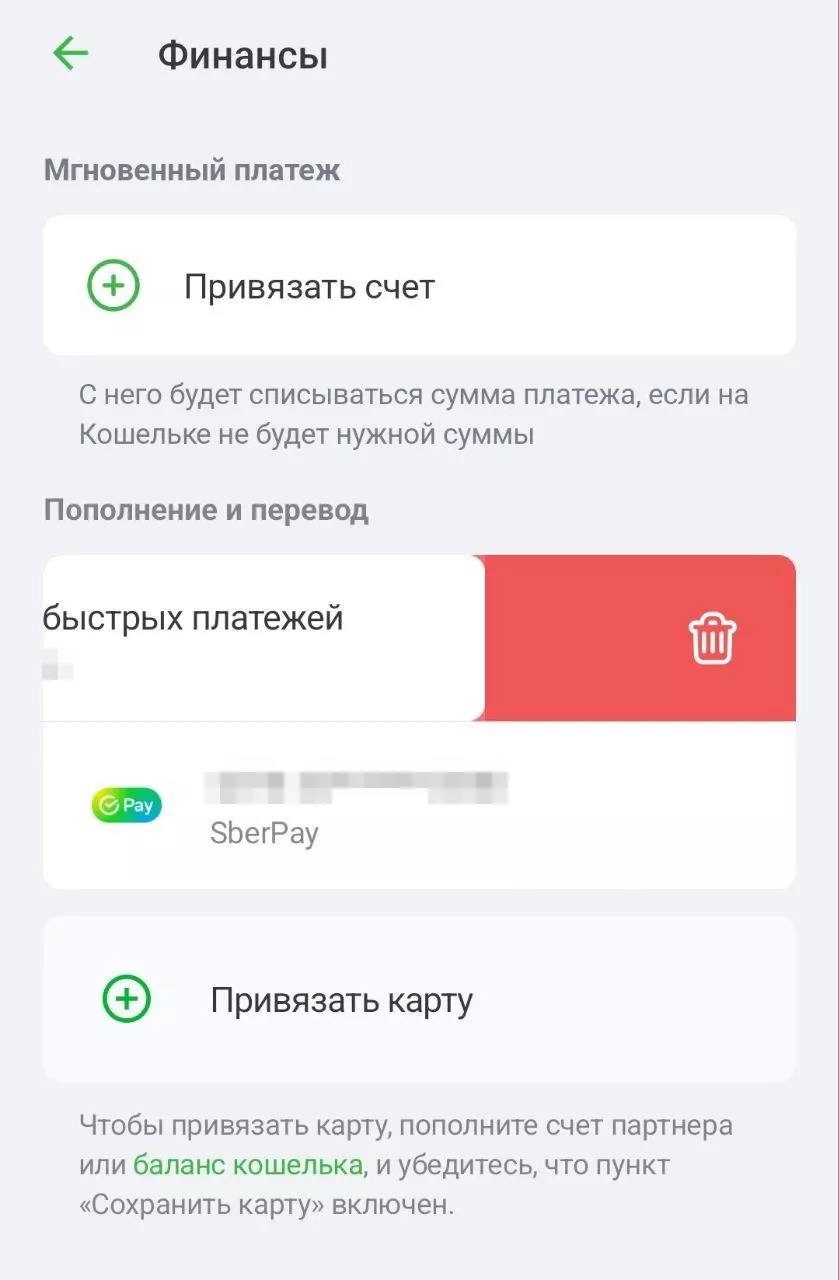Image resolution: width=839 pixels, height=1280 pixels.
Task: Tap the plus icon beside "Привязать счет"
Action: [x=115, y=285]
